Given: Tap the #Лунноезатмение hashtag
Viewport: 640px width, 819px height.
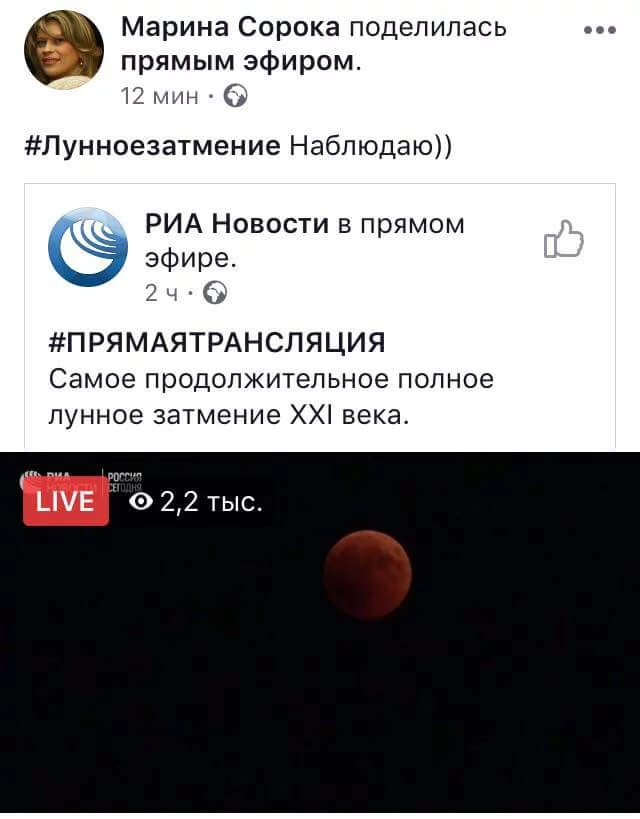Looking at the screenshot, I should click(150, 146).
